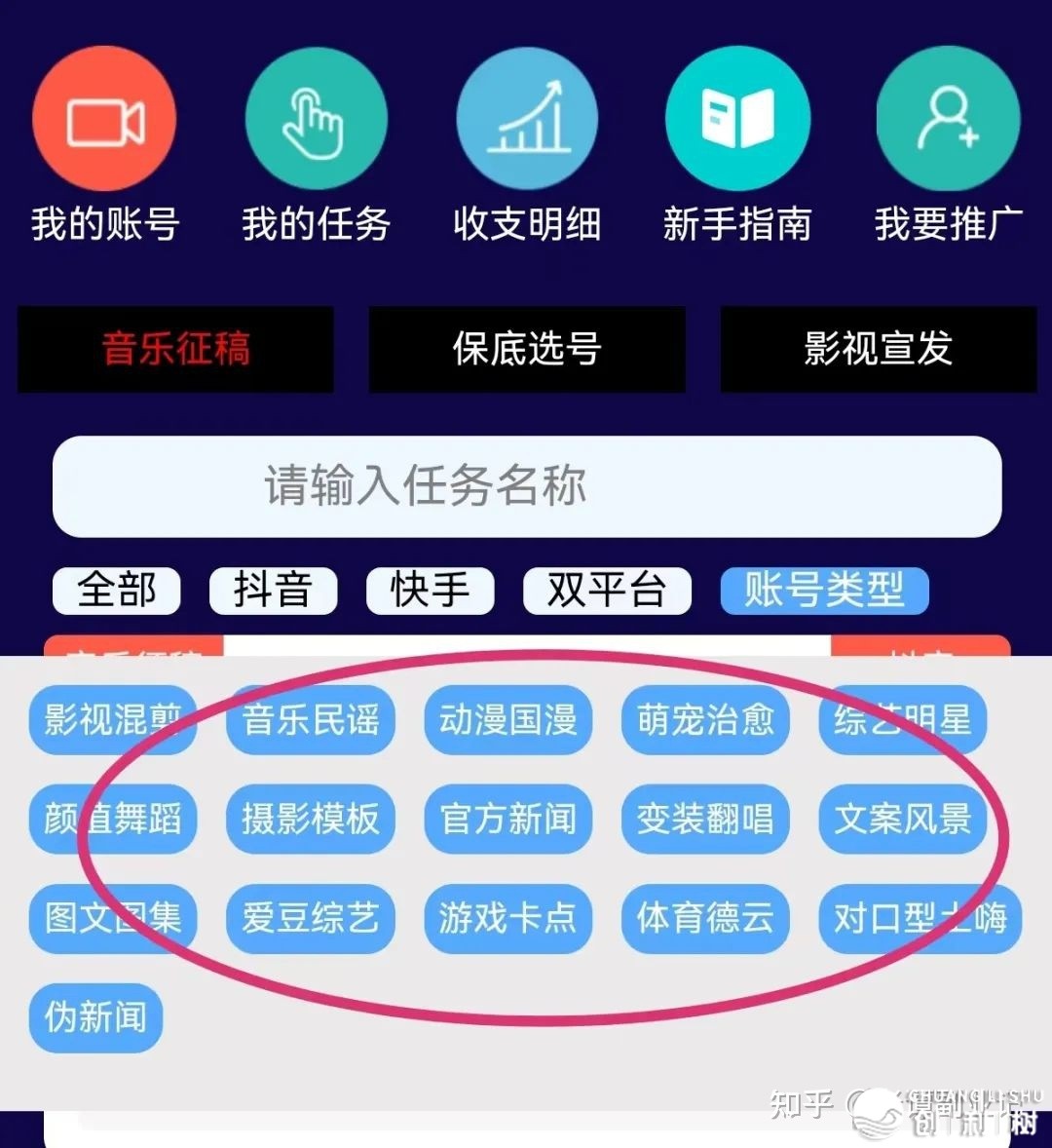Select the 全部 filter
The height and width of the screenshot is (1148, 1052).
point(116,591)
